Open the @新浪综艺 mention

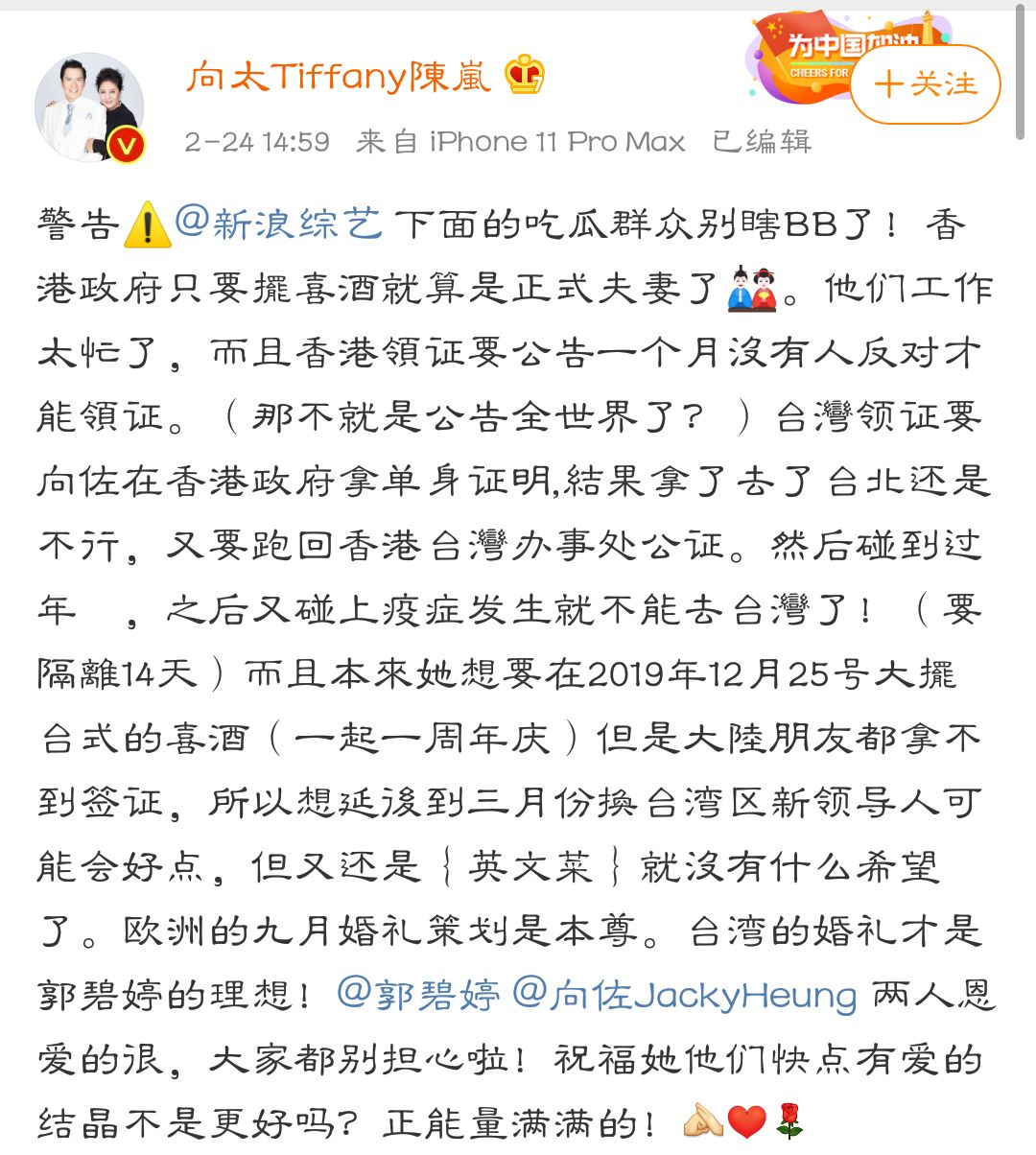(x=279, y=224)
